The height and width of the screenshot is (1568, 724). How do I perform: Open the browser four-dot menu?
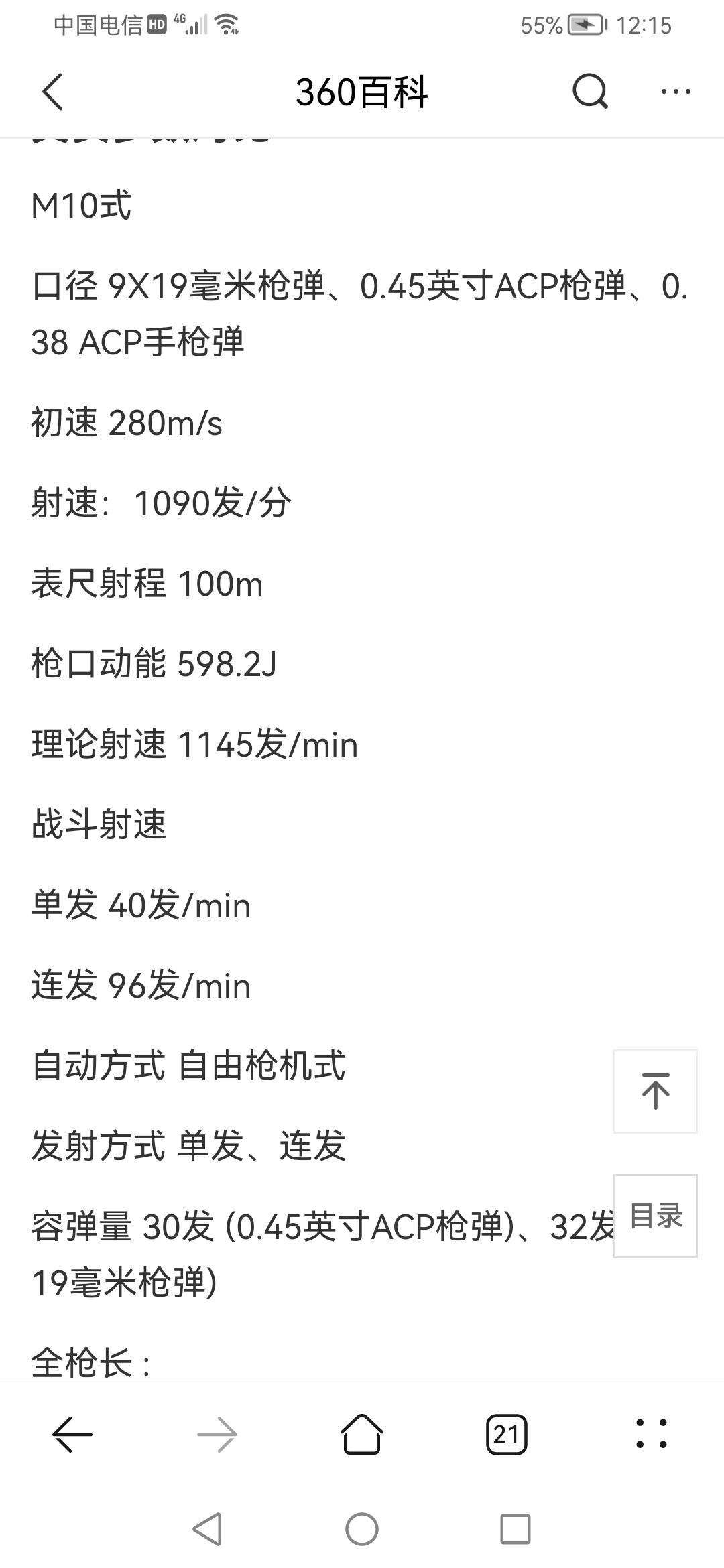[652, 1434]
